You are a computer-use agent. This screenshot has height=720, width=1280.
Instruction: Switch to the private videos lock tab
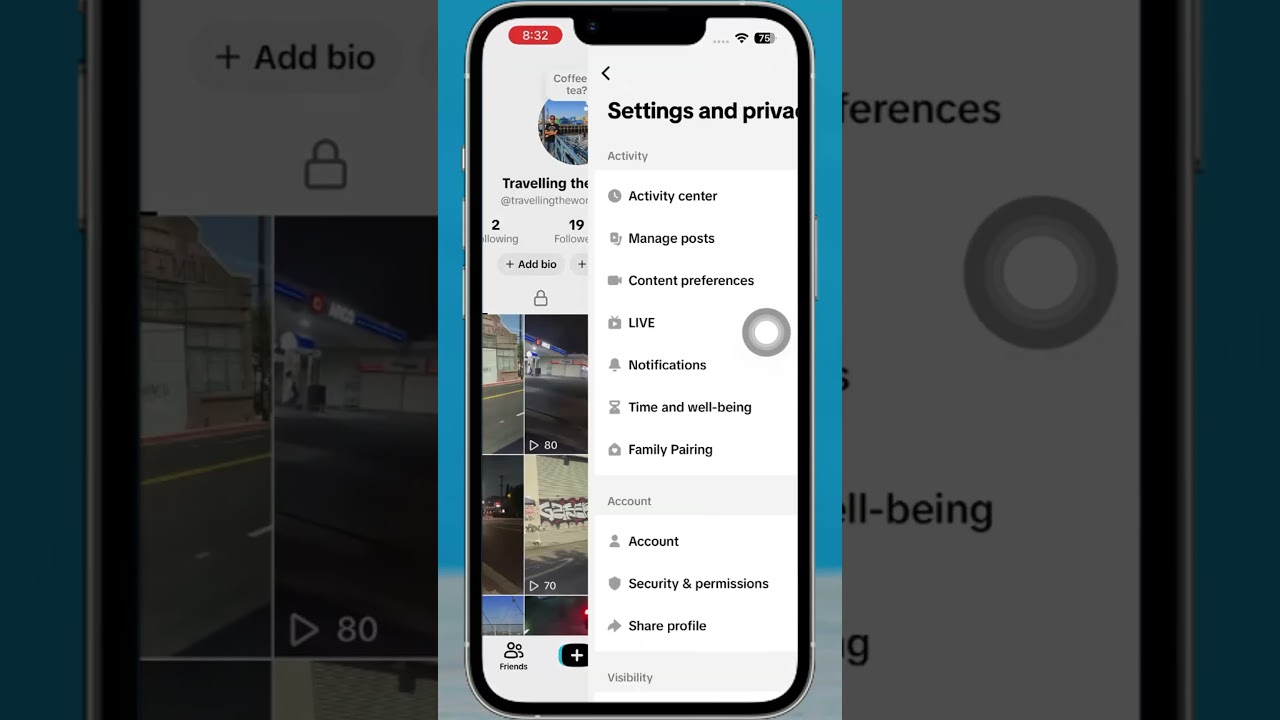[x=540, y=298]
